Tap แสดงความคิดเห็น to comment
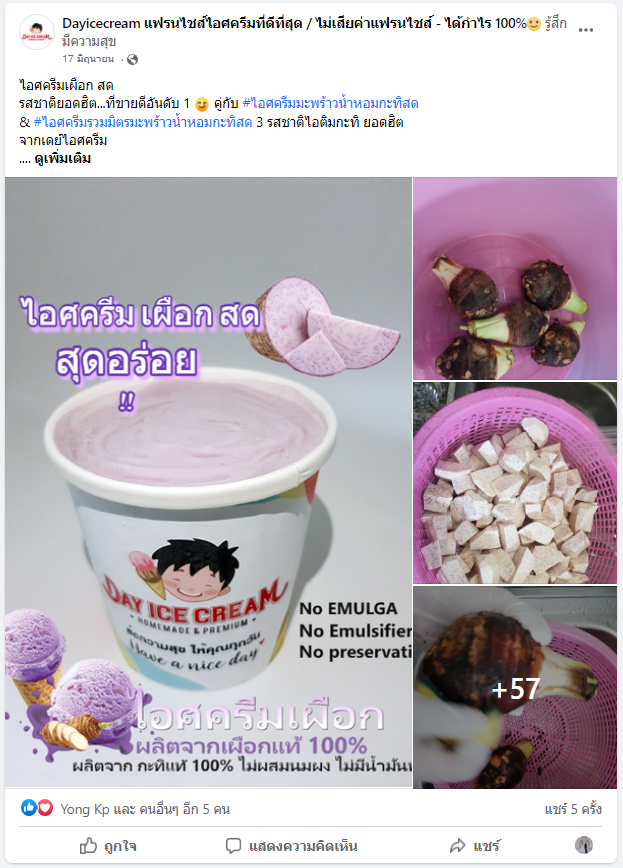Image resolution: width=623 pixels, height=868 pixels. point(291,846)
